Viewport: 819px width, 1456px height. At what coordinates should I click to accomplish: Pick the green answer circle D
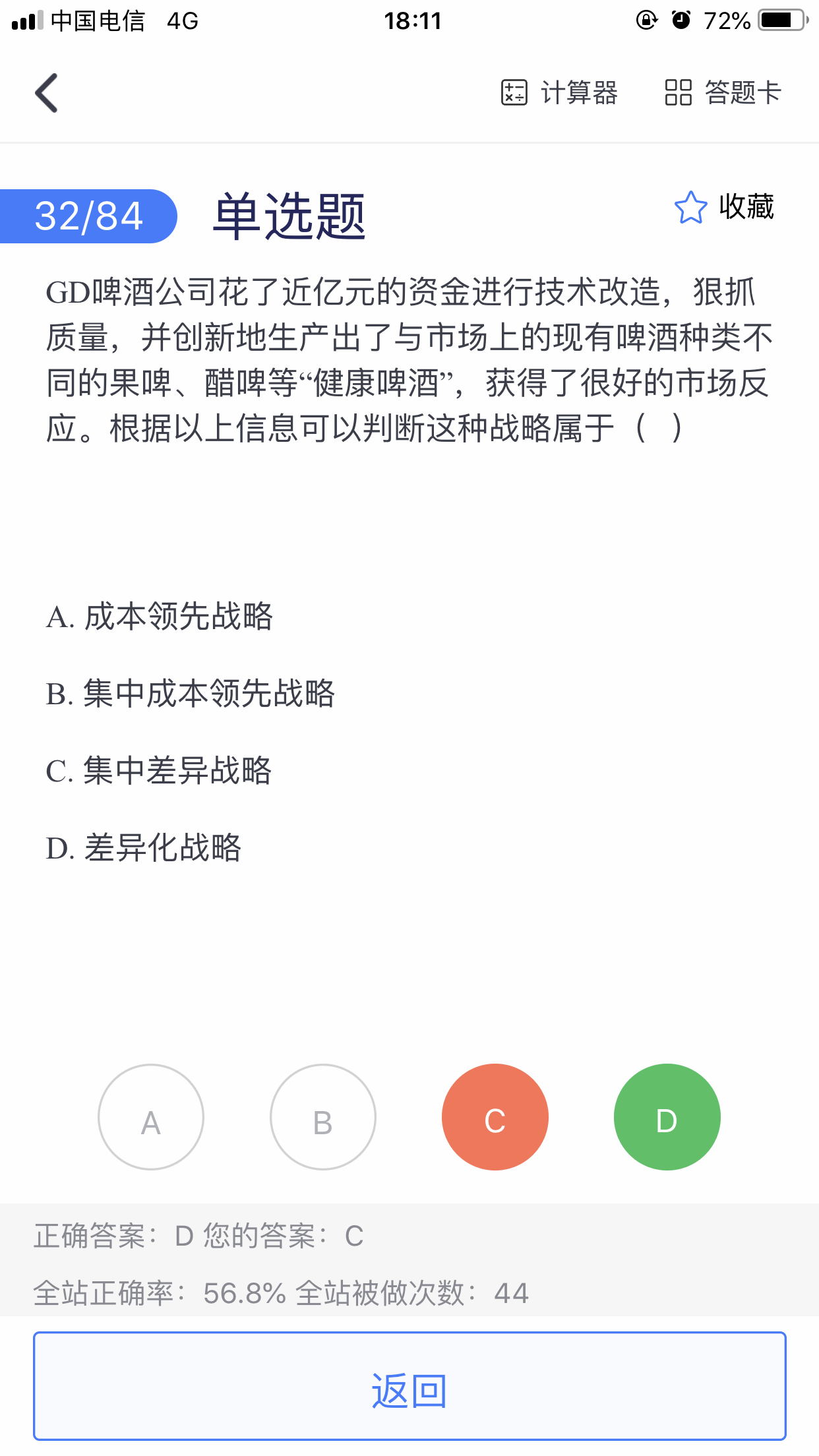pos(667,1117)
